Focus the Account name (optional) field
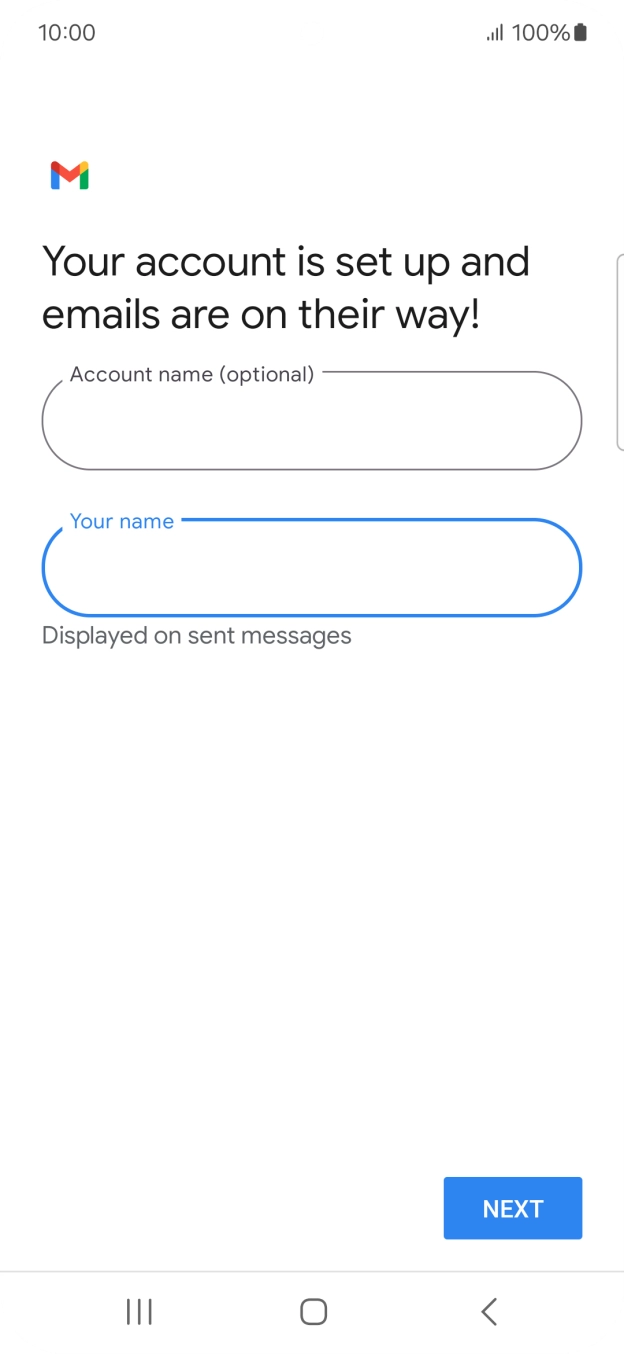Screen dimensions: 624x1354 [311, 421]
